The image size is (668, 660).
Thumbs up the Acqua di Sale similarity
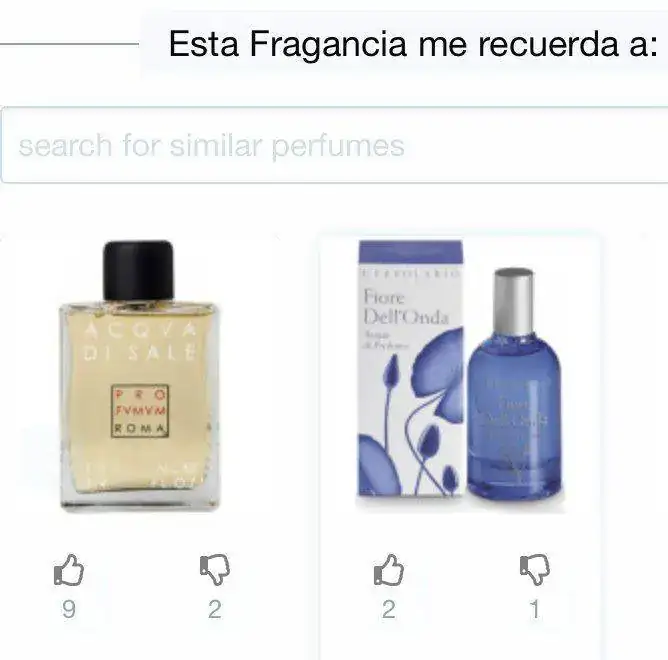coord(68,572)
